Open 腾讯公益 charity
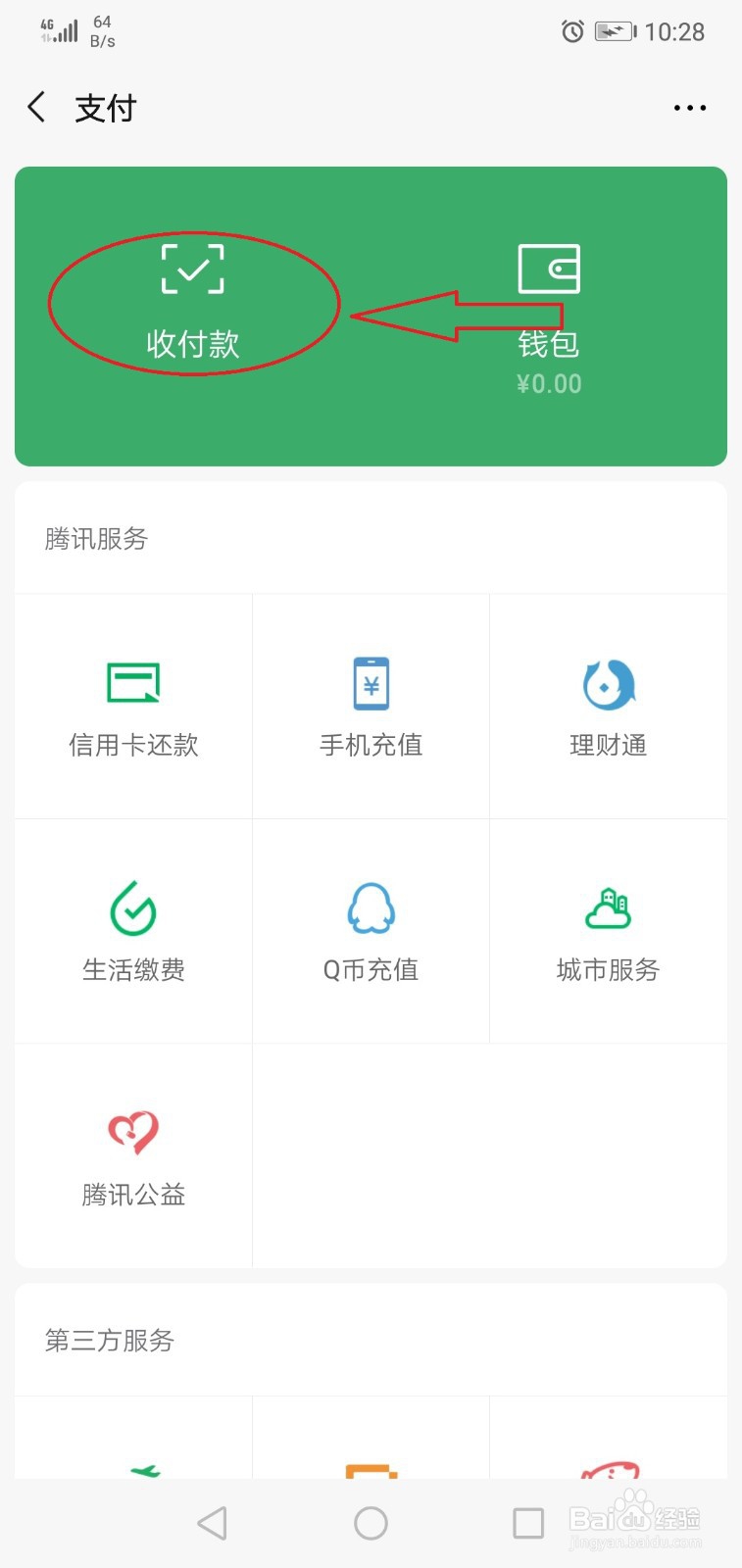Image resolution: width=742 pixels, height=1568 pixels. point(133,1156)
